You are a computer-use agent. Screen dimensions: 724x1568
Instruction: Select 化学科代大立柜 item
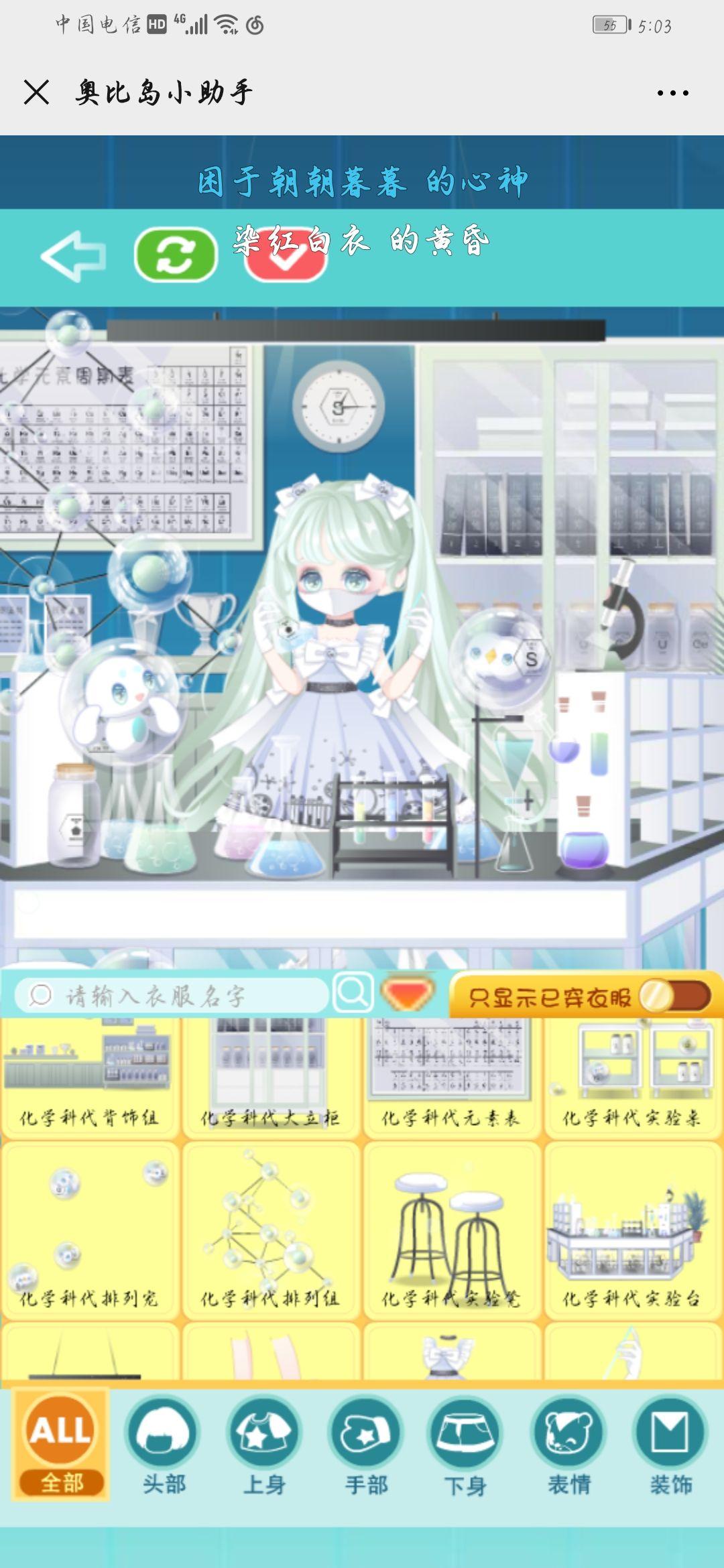click(x=270, y=1079)
